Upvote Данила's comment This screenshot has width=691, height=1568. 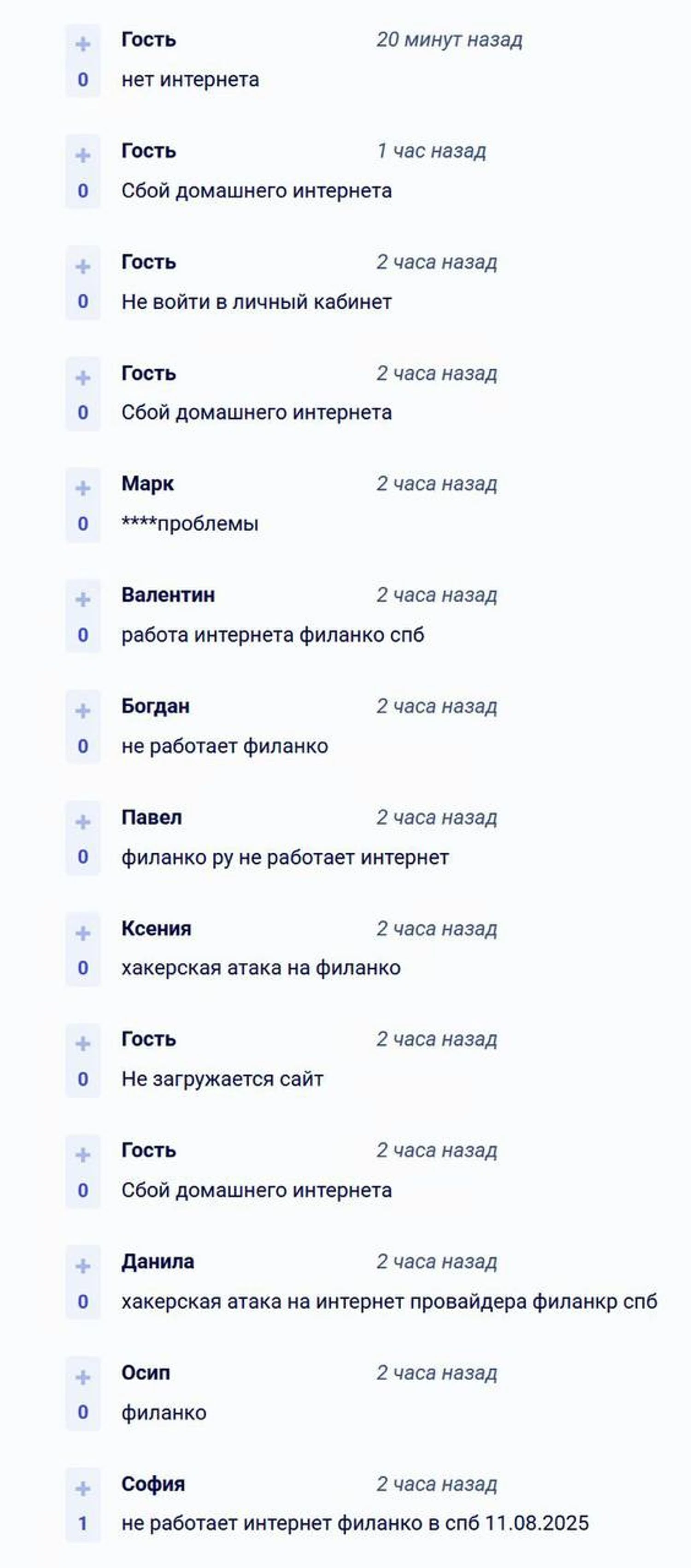83,1266
